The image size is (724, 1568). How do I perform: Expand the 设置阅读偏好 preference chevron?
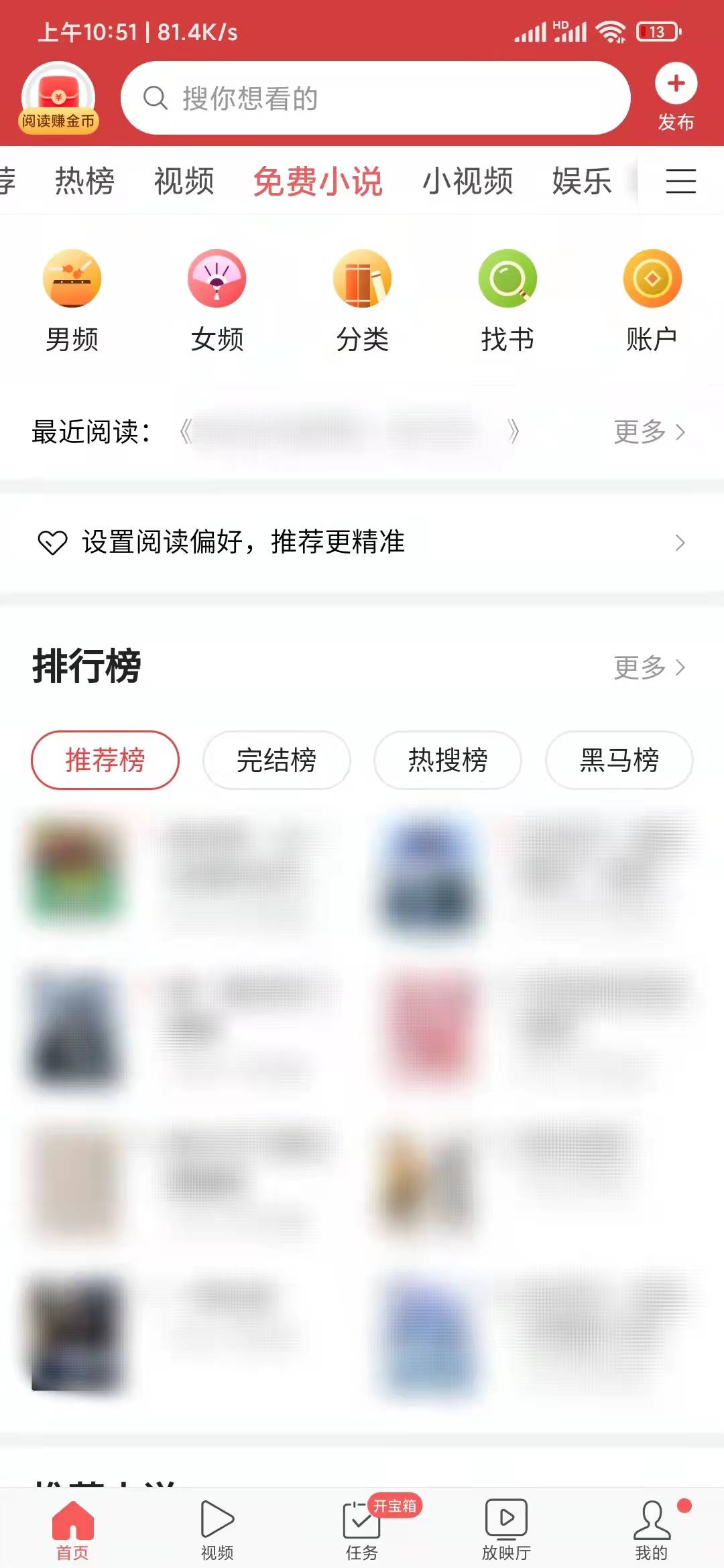tap(681, 543)
